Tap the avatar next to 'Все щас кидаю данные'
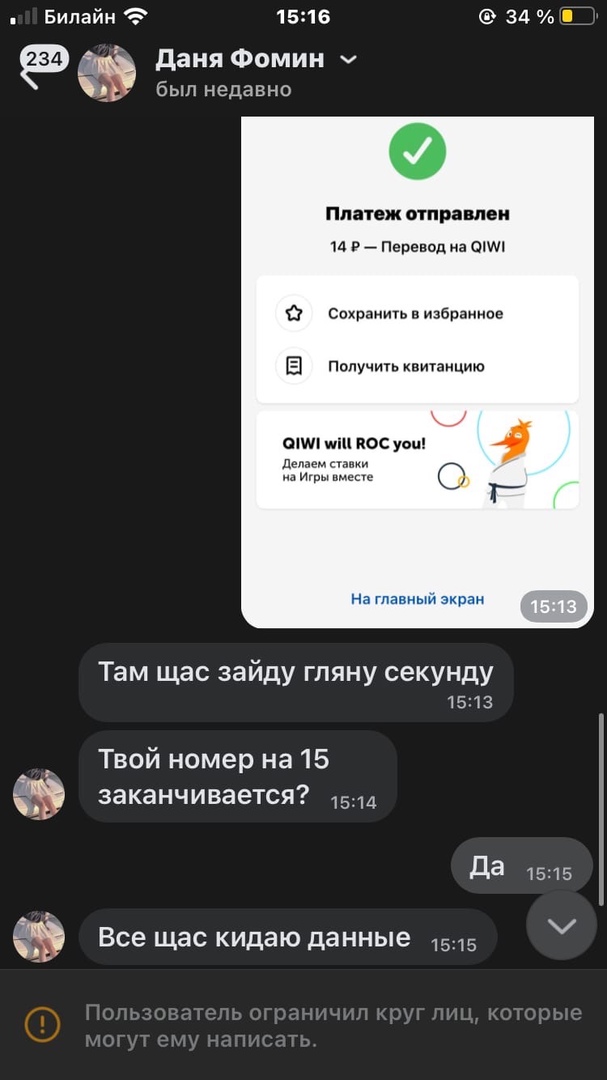Screen dimensions: 607x1080 click(x=39, y=937)
